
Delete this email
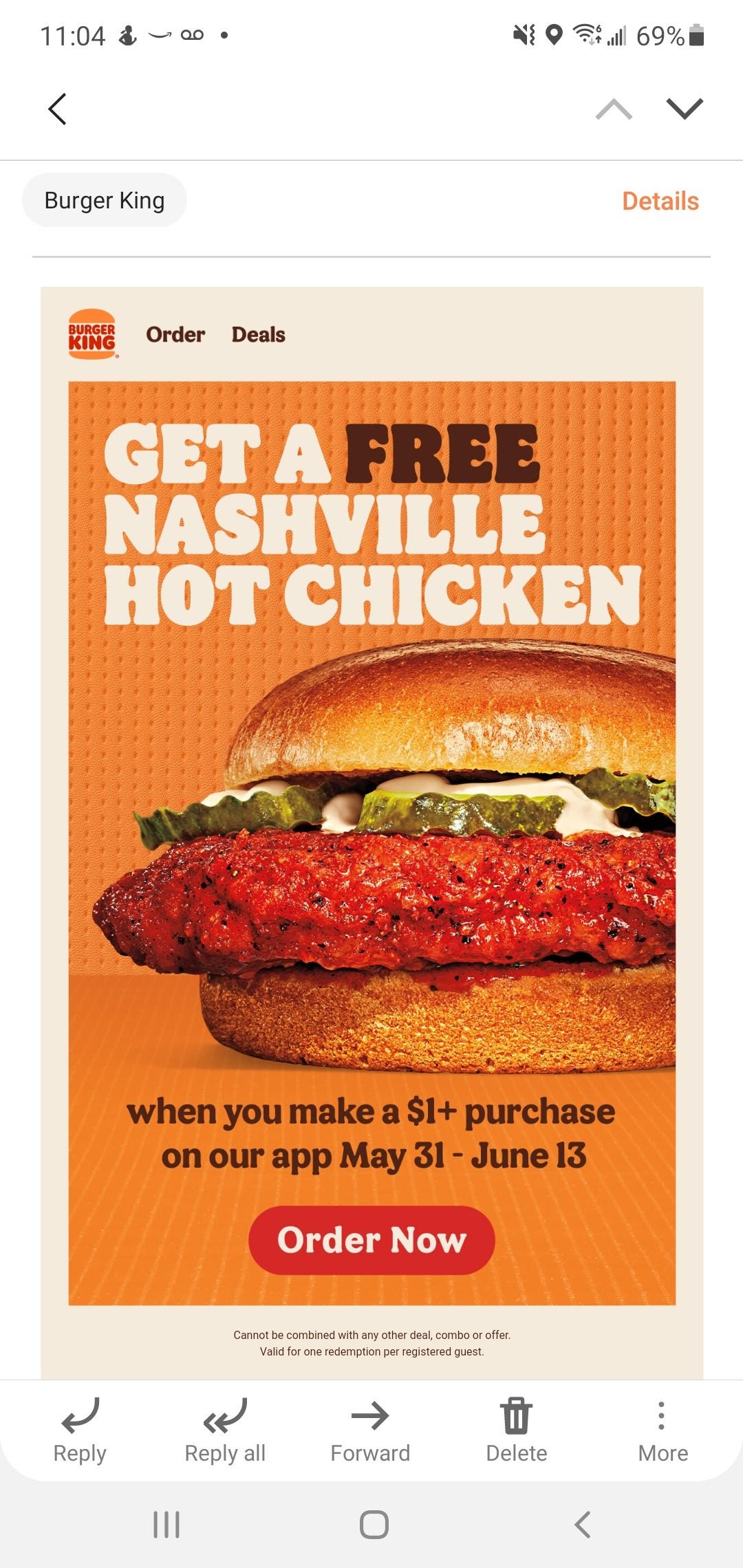click(516, 1430)
